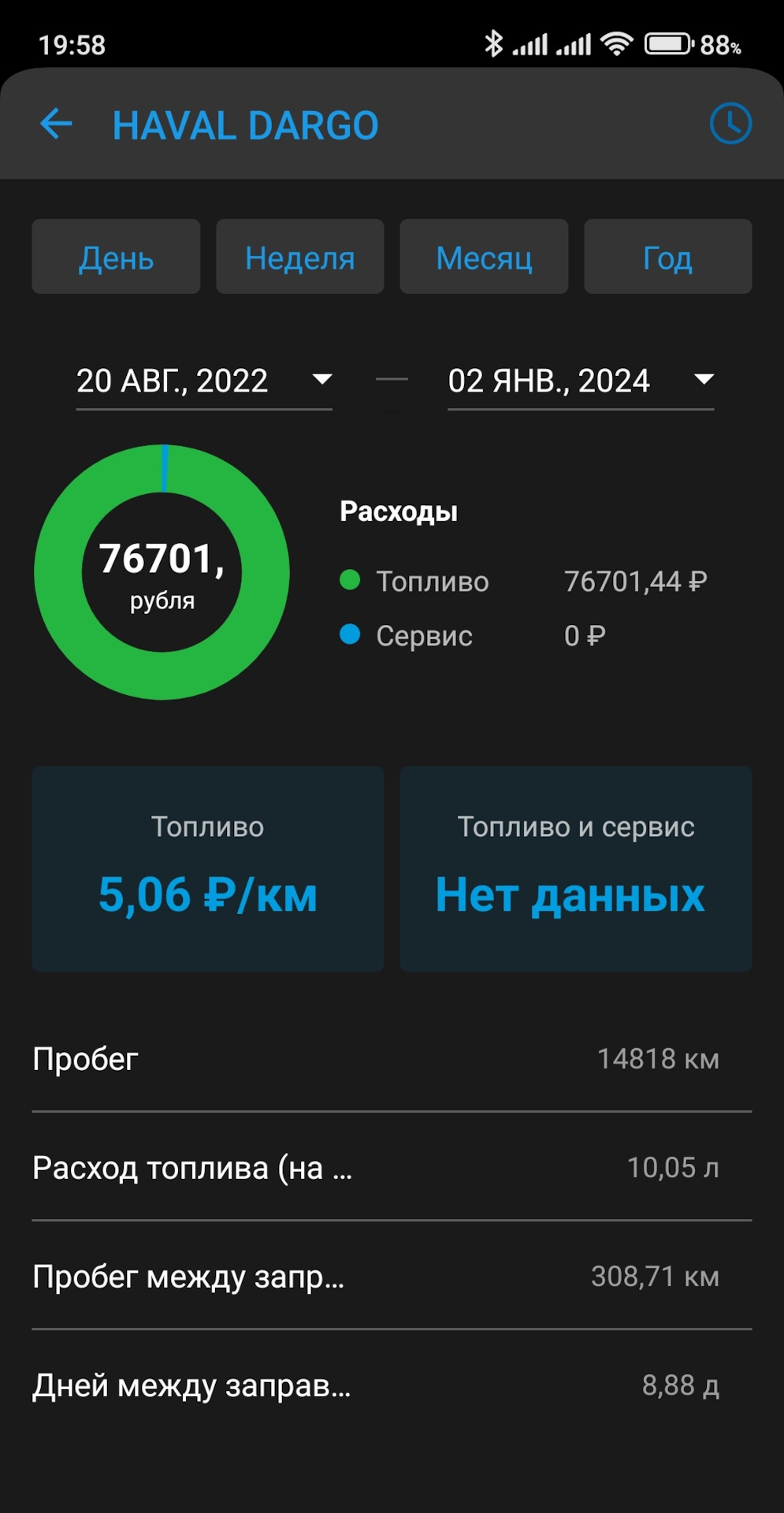Open the clock history icon

point(730,124)
